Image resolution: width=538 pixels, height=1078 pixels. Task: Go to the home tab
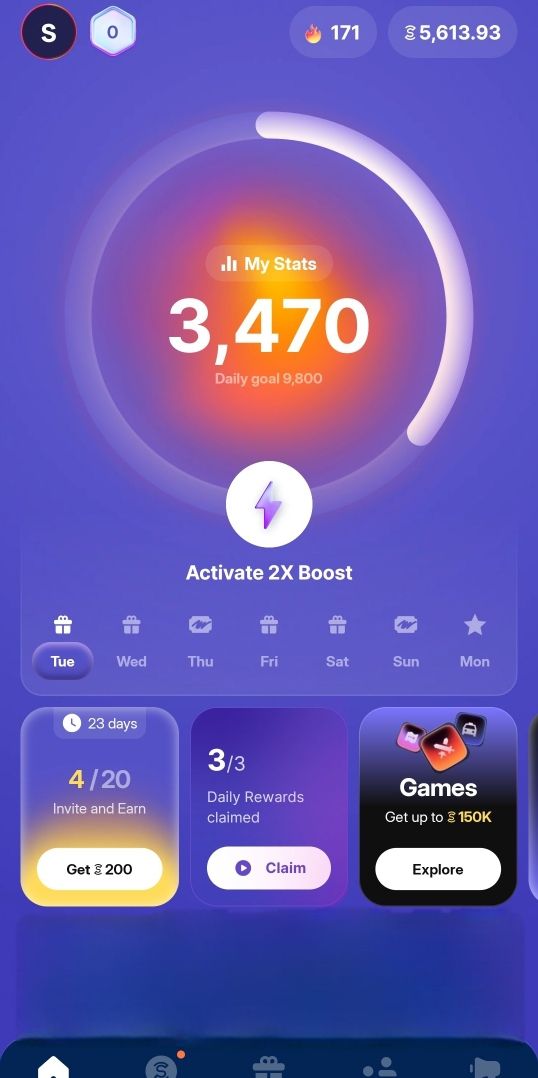click(54, 1067)
